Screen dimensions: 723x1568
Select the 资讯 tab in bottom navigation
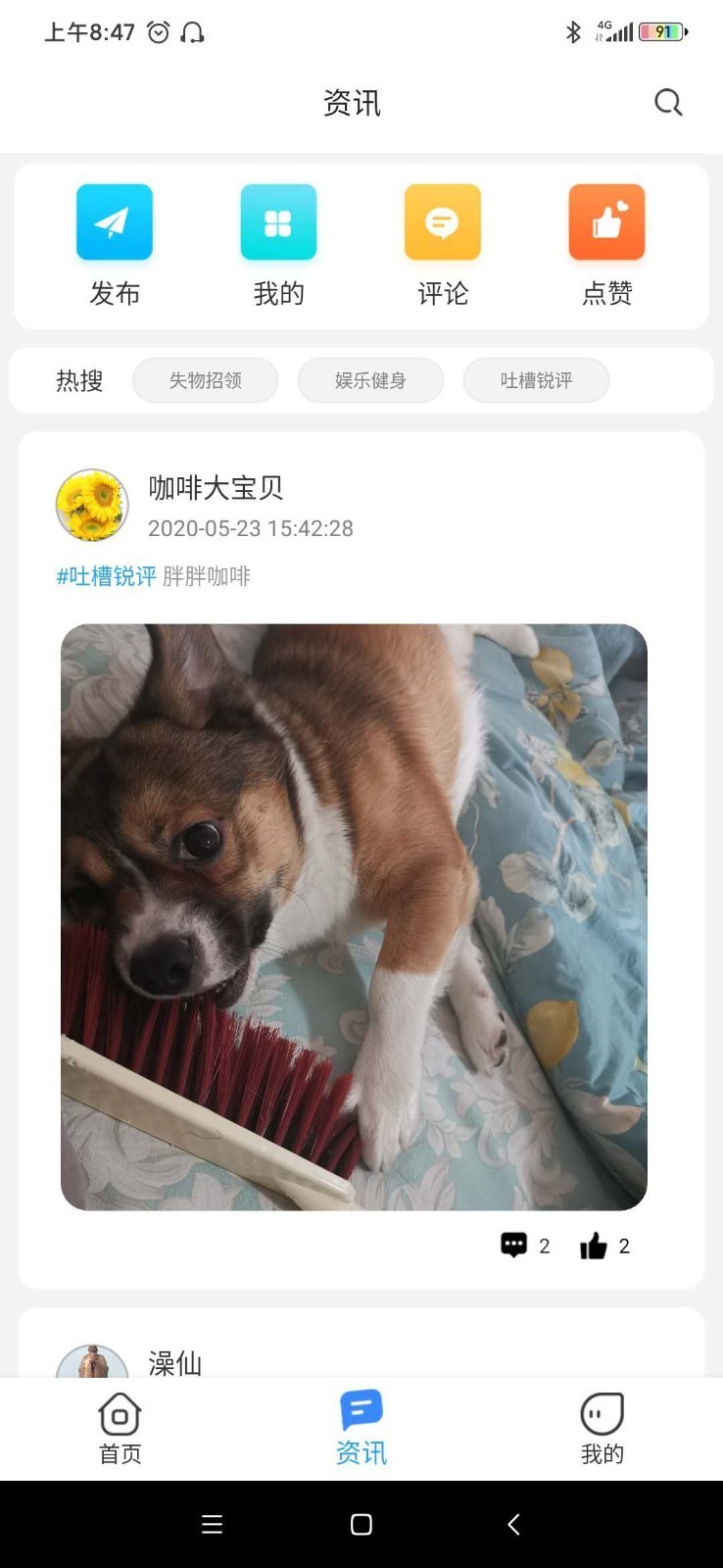tap(361, 1428)
